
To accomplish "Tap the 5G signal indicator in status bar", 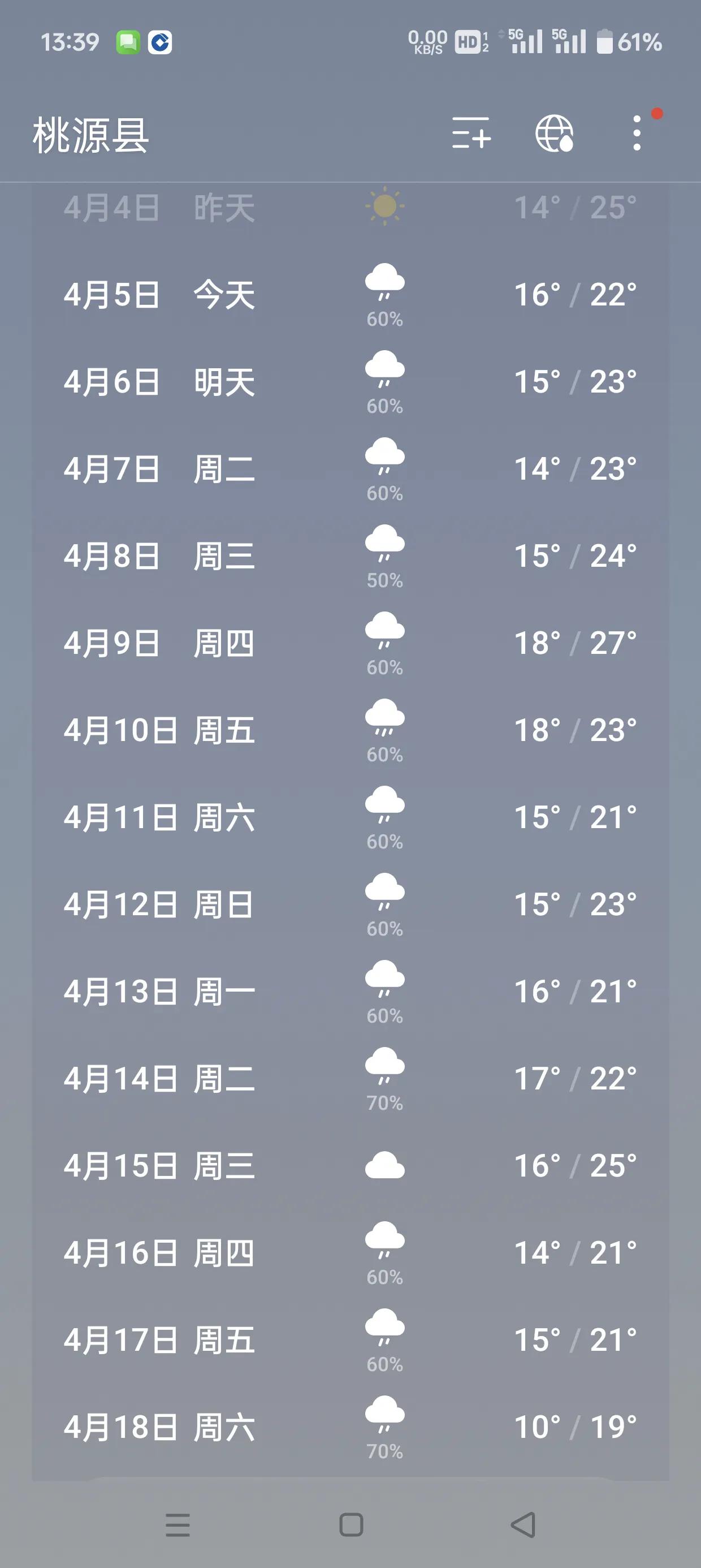I will tap(525, 41).
